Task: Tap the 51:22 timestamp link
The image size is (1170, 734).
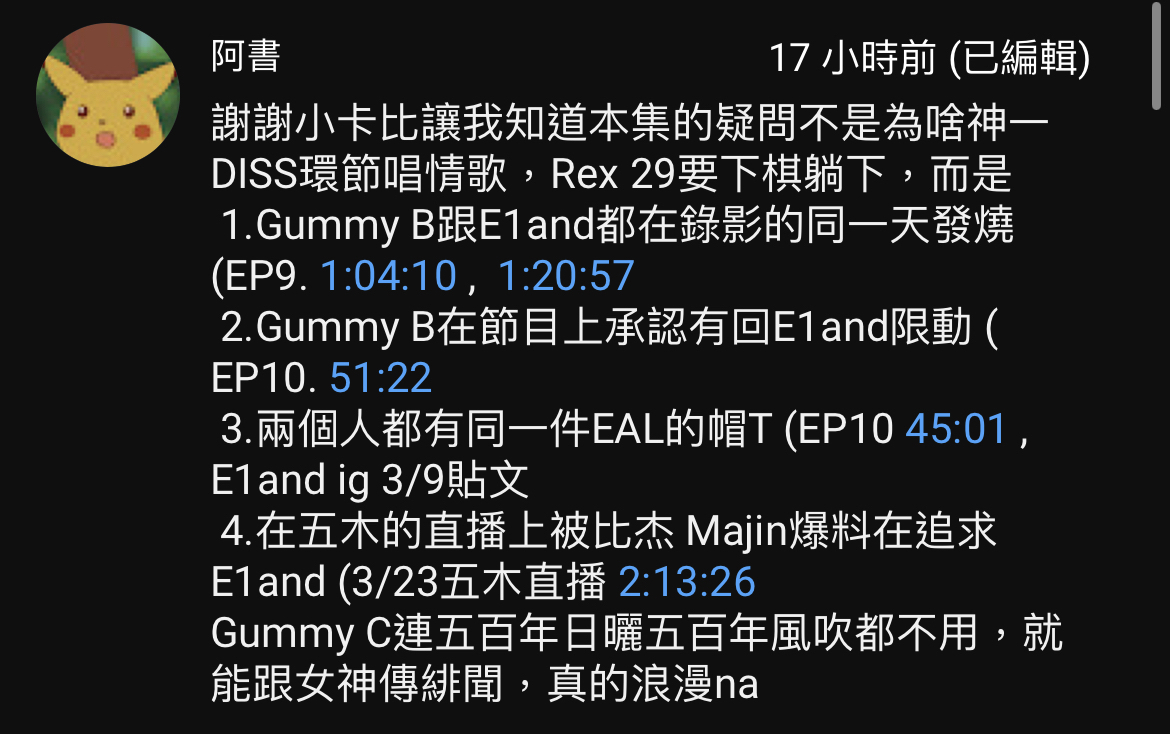Action: point(381,379)
